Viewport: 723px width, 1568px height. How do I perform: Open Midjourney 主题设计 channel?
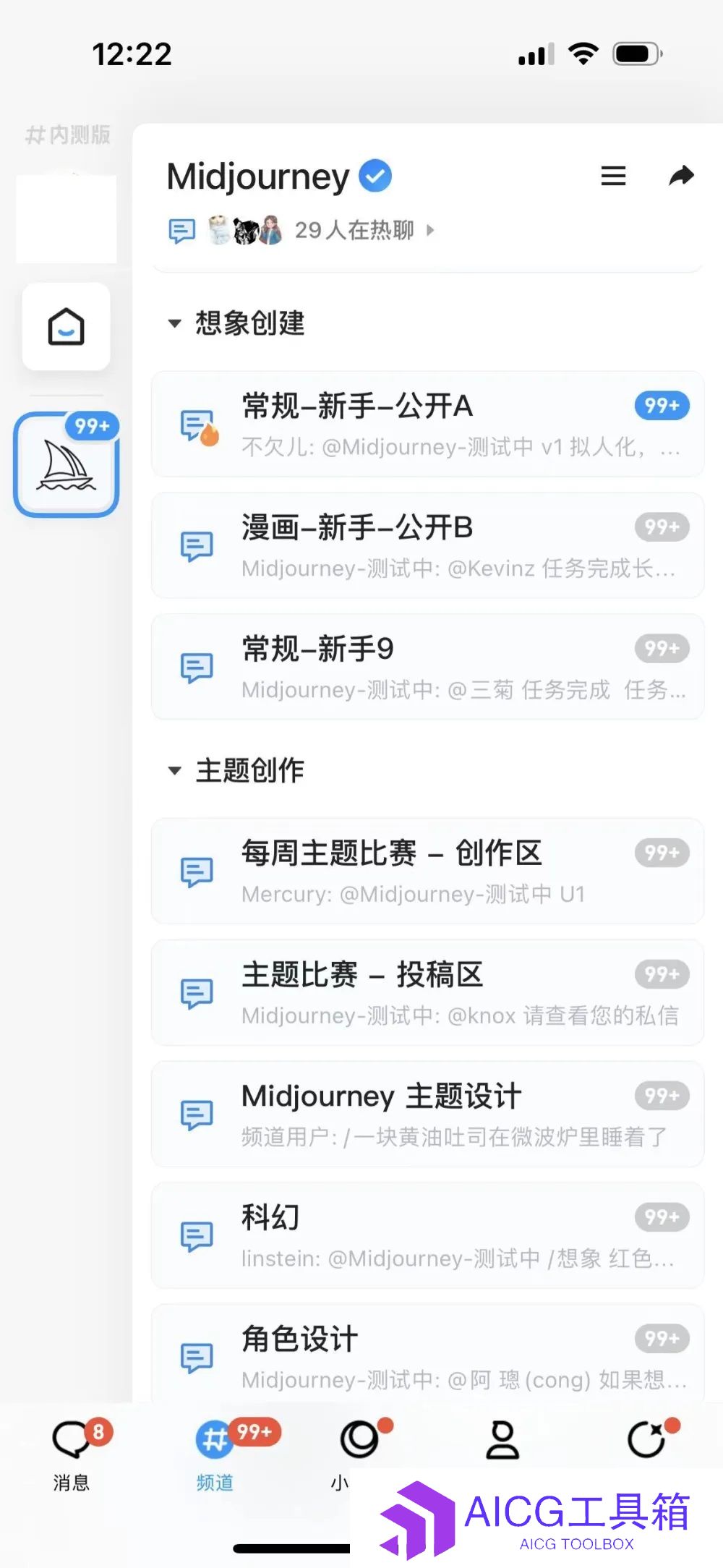(427, 1114)
